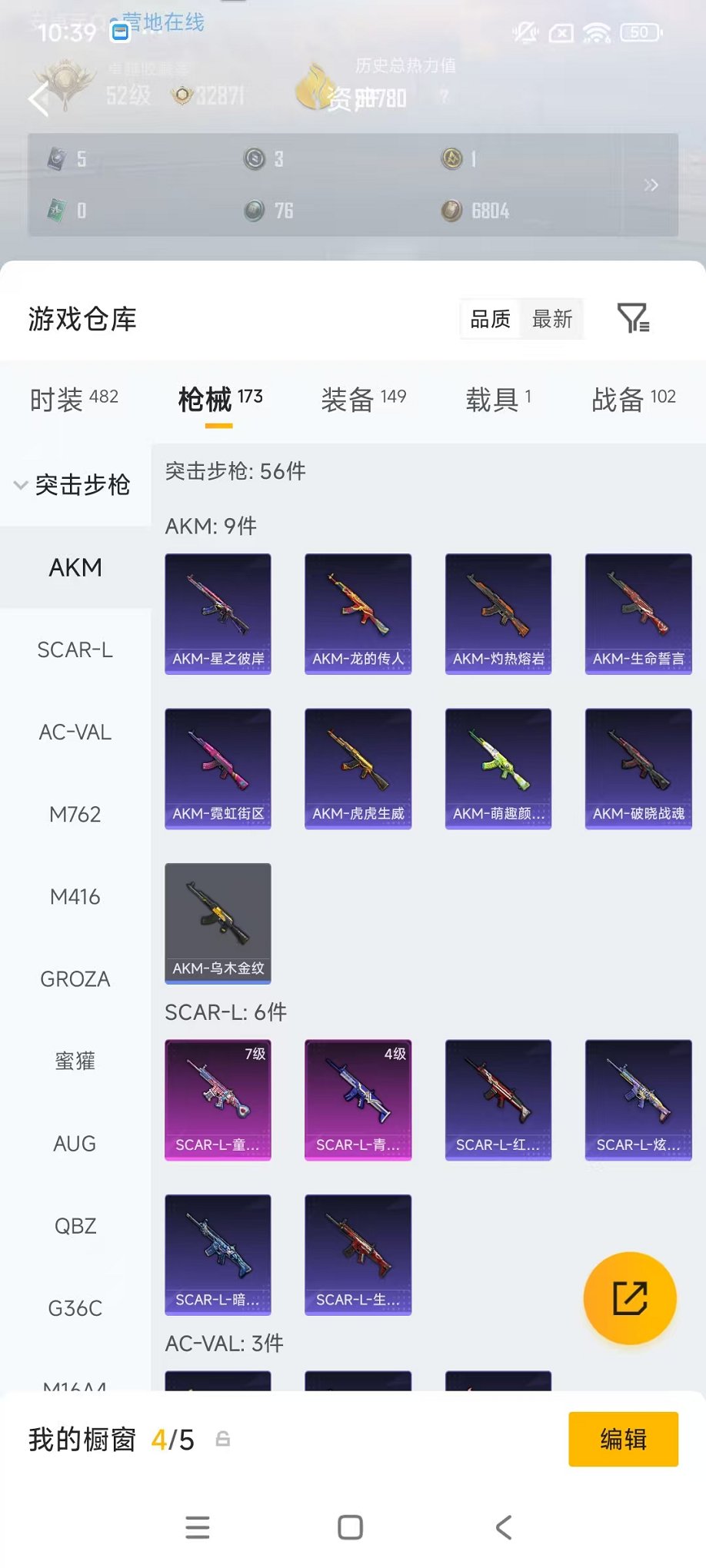Collapse the 突击步枪 category in sidebar
Image resolution: width=706 pixels, height=1568 pixels.
point(21,485)
